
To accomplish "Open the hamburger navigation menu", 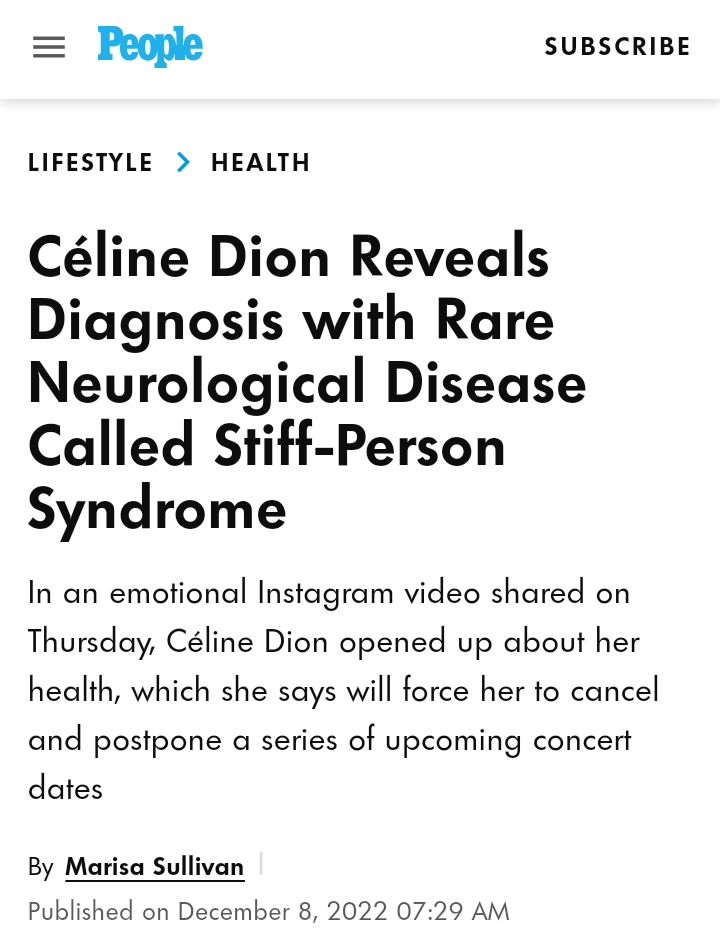I will tap(49, 47).
